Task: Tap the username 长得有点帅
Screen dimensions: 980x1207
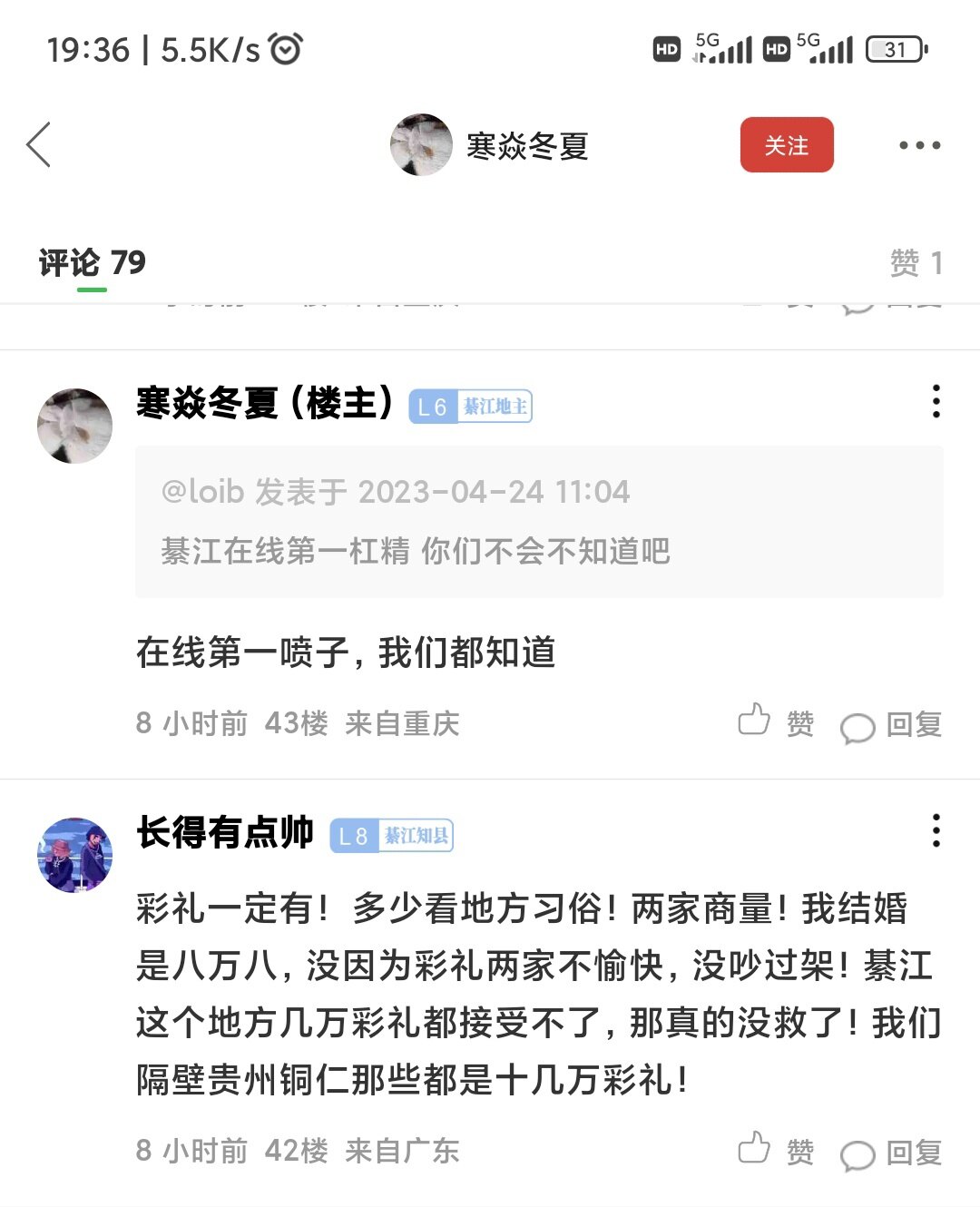Action: 225,833
